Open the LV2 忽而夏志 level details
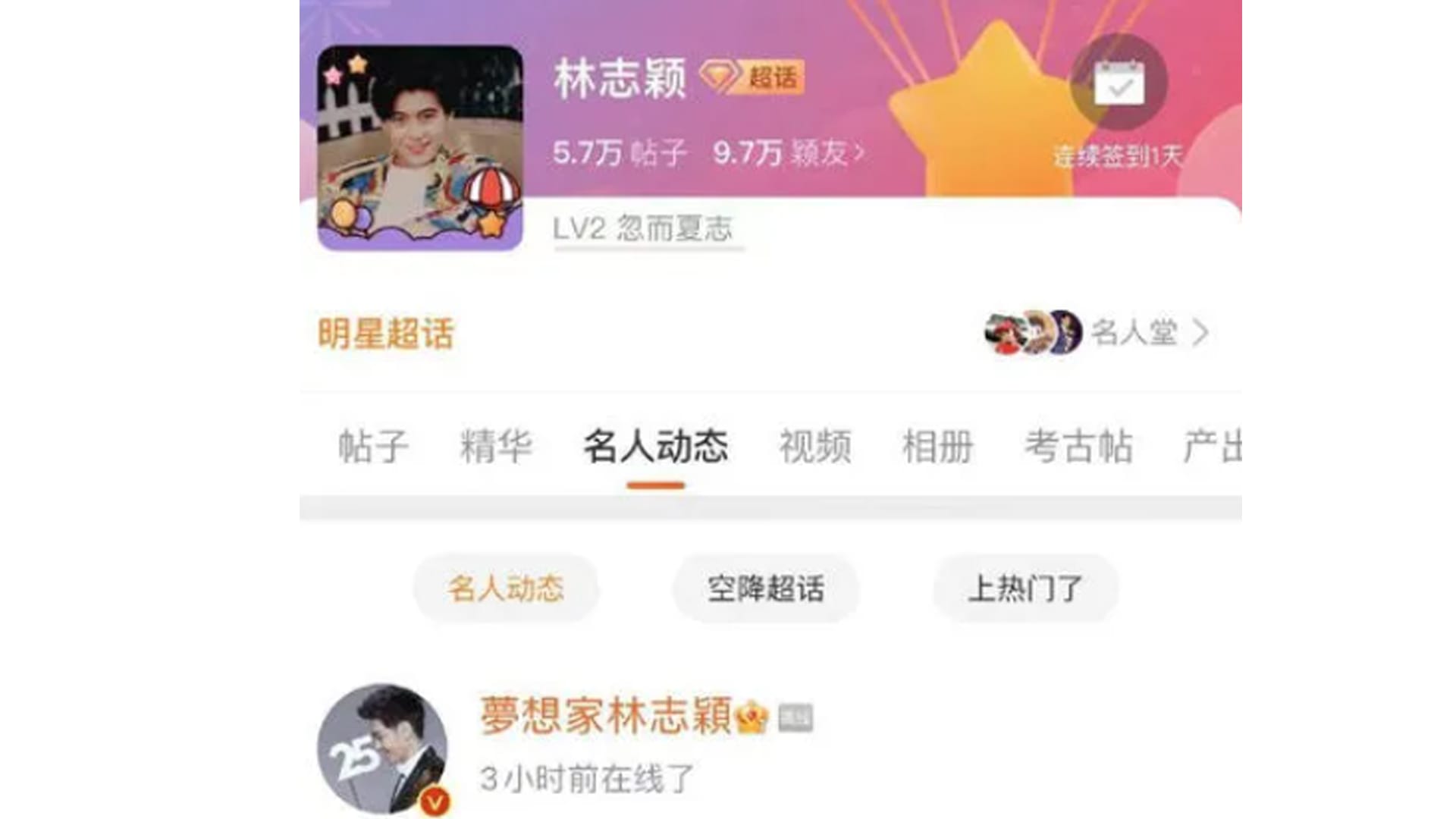Screen dimensions: 1456x819 (643, 228)
